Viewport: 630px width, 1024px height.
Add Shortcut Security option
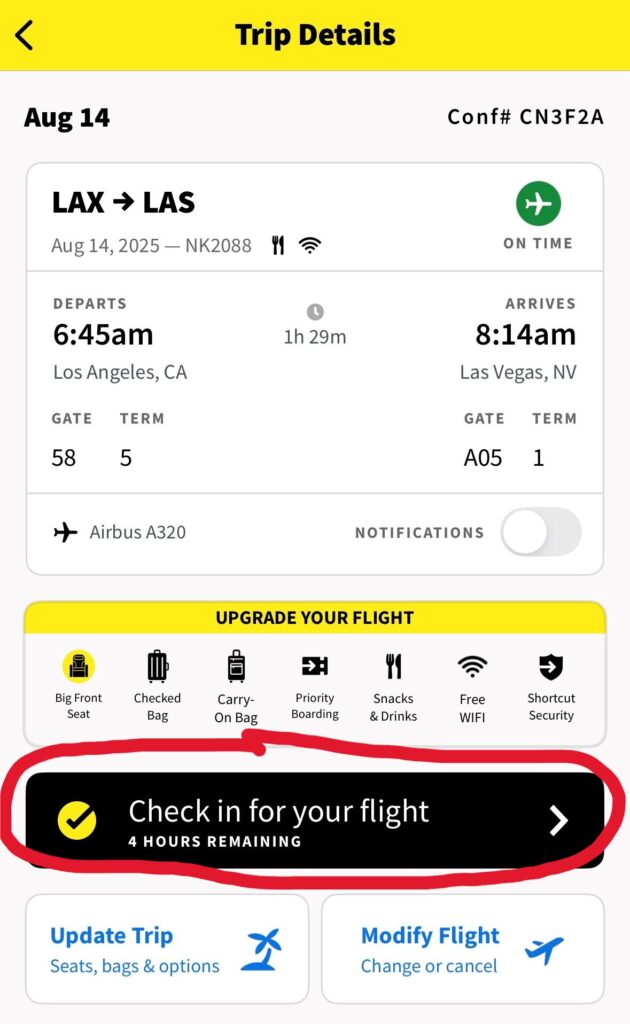551,687
